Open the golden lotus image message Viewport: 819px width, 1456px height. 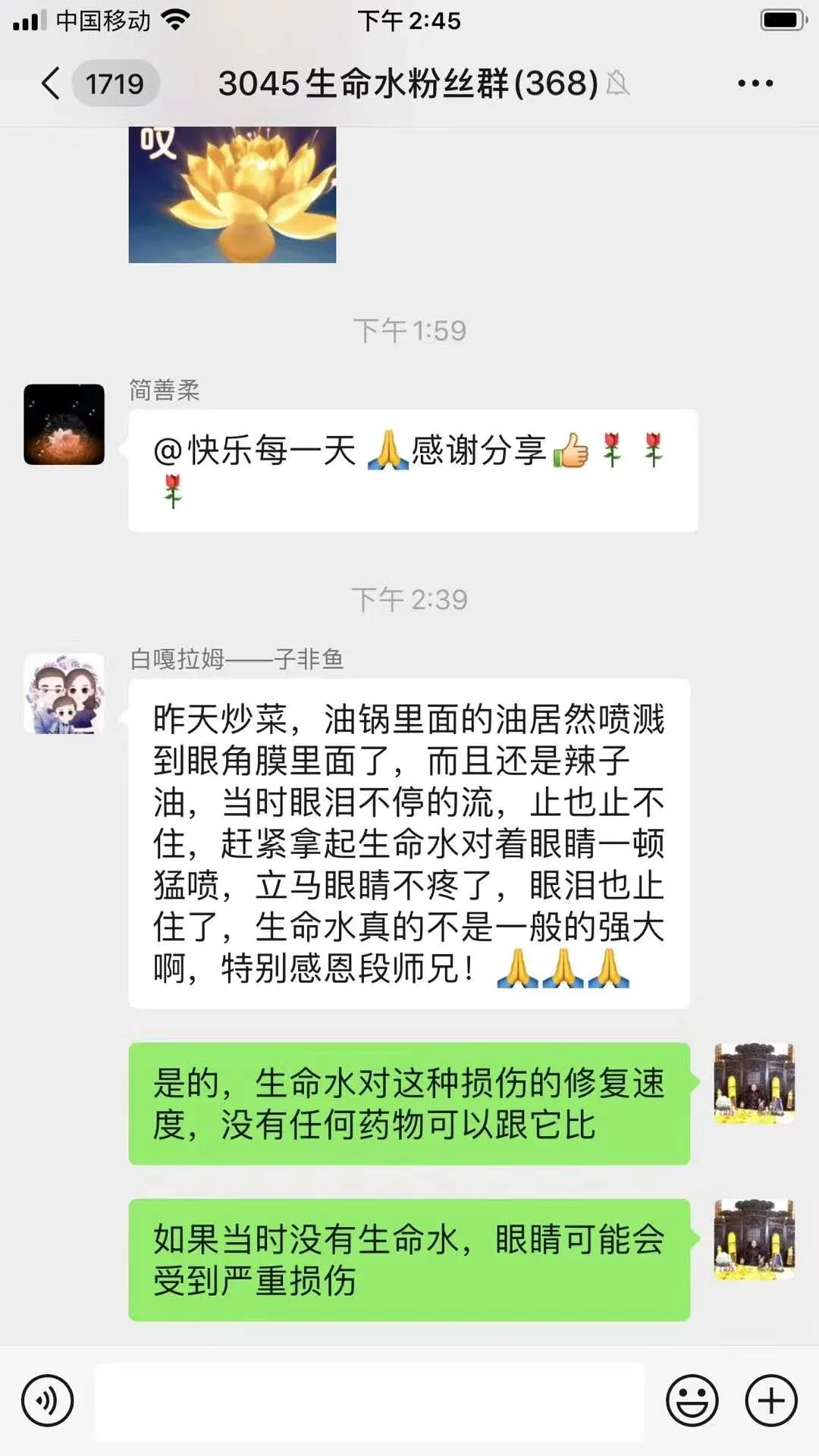pos(232,195)
